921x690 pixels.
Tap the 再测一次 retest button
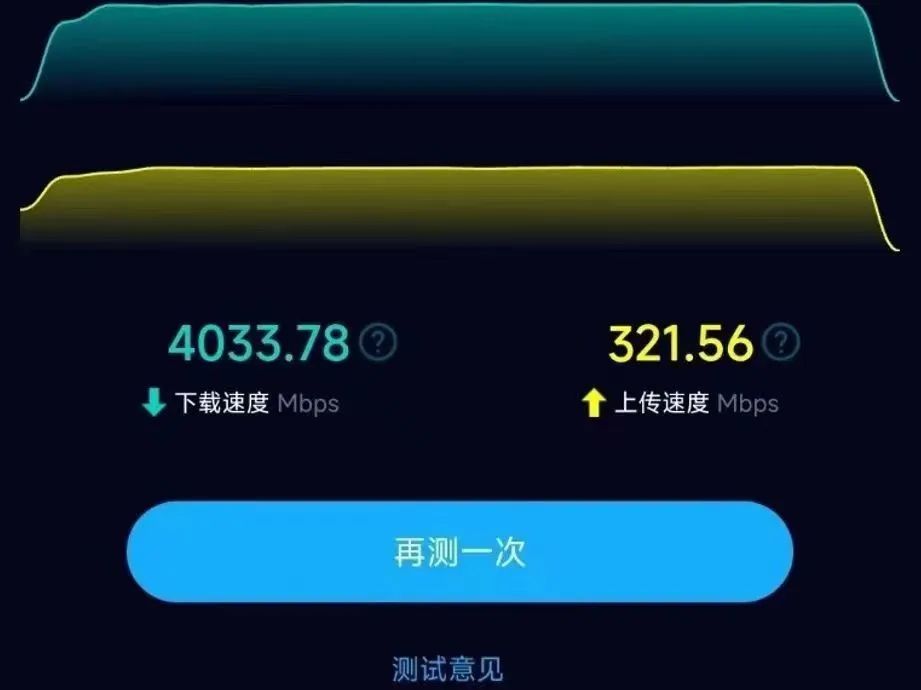459,552
